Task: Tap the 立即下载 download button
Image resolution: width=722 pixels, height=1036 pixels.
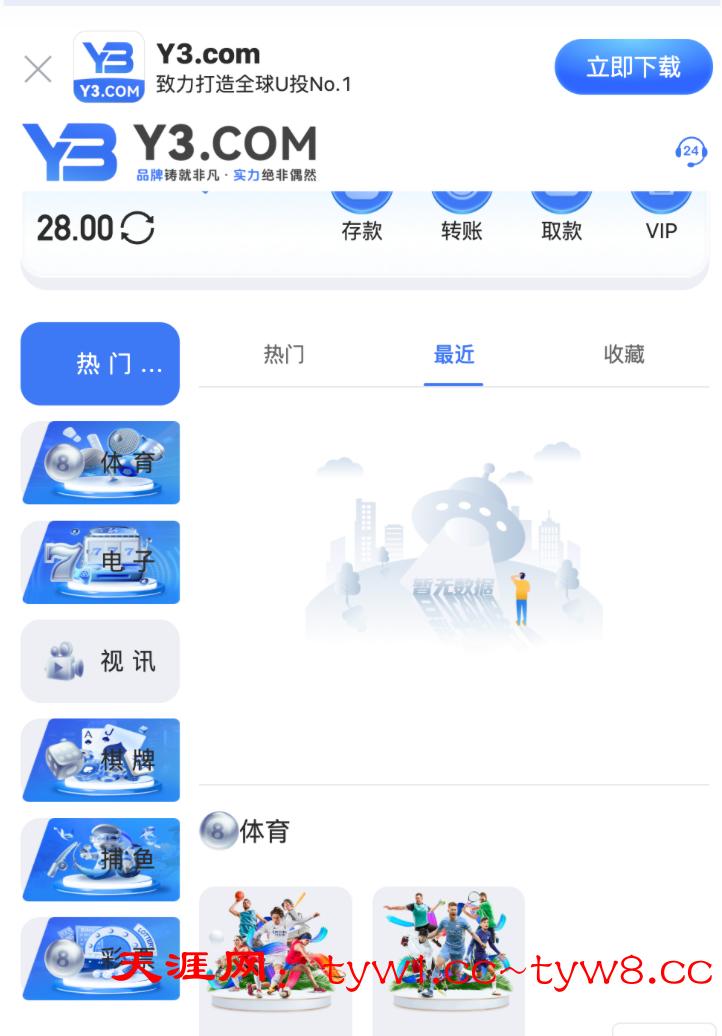Action: pos(633,67)
